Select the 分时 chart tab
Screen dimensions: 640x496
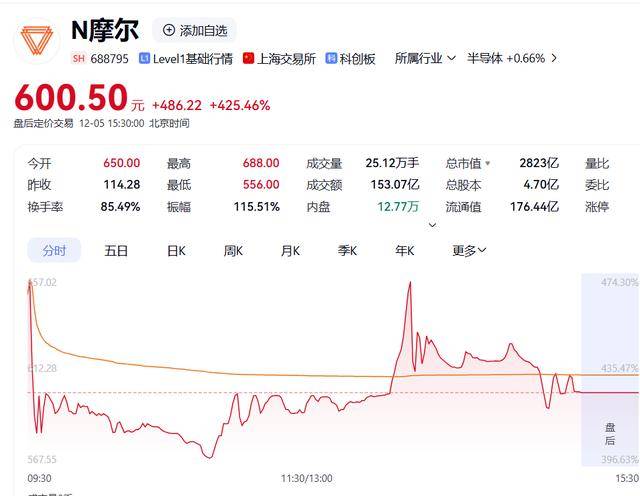coord(54,250)
